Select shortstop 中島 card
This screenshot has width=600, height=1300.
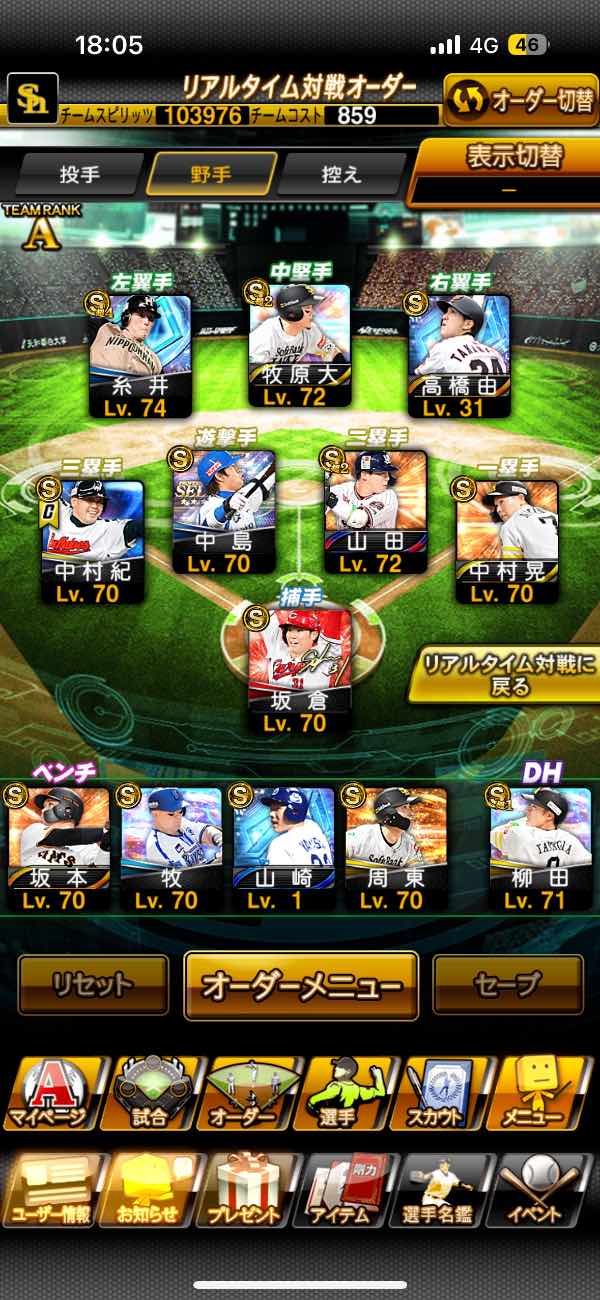[224, 513]
